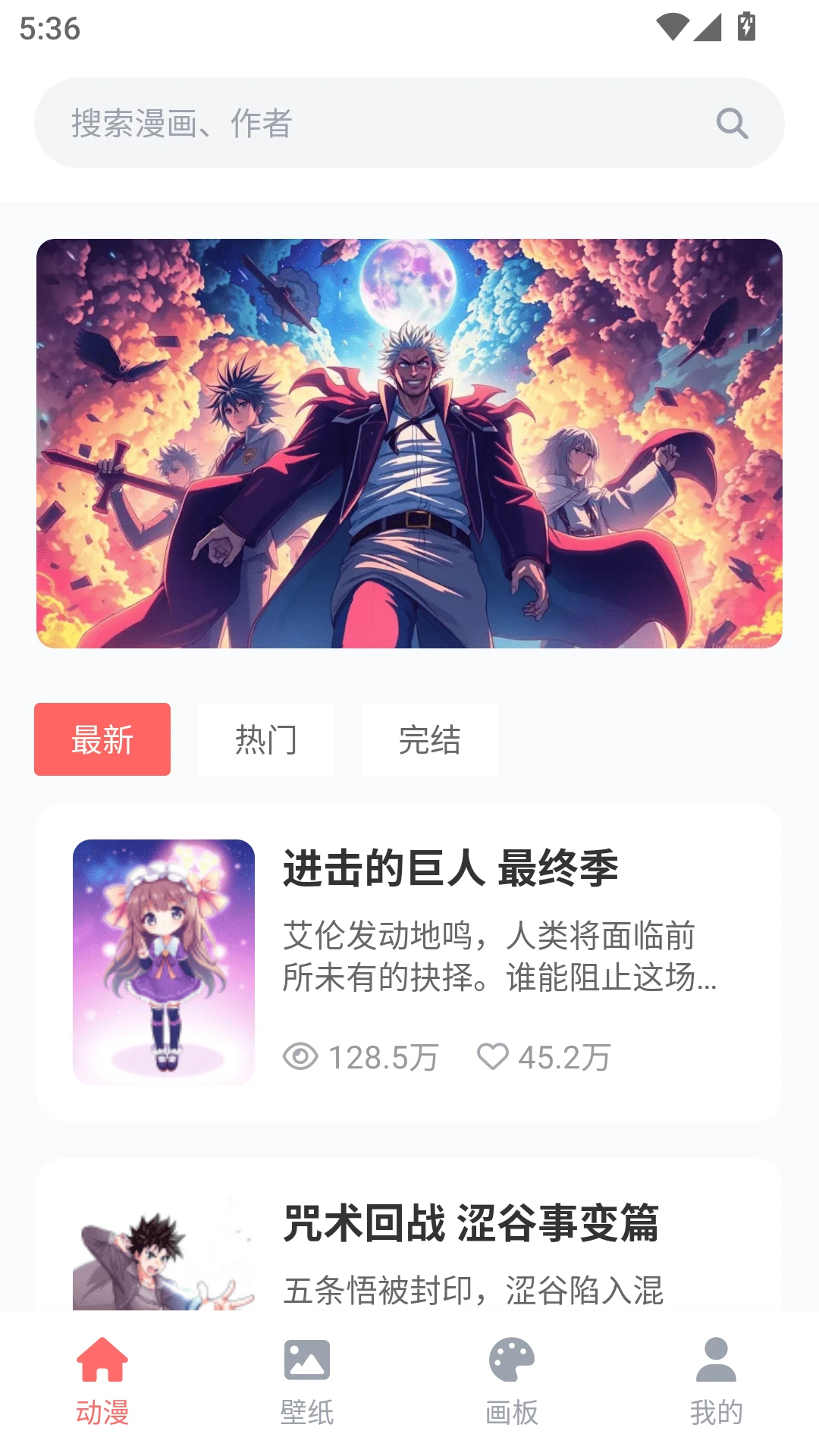Toggle the 最新 filter
This screenshot has width=819, height=1456.
102,739
